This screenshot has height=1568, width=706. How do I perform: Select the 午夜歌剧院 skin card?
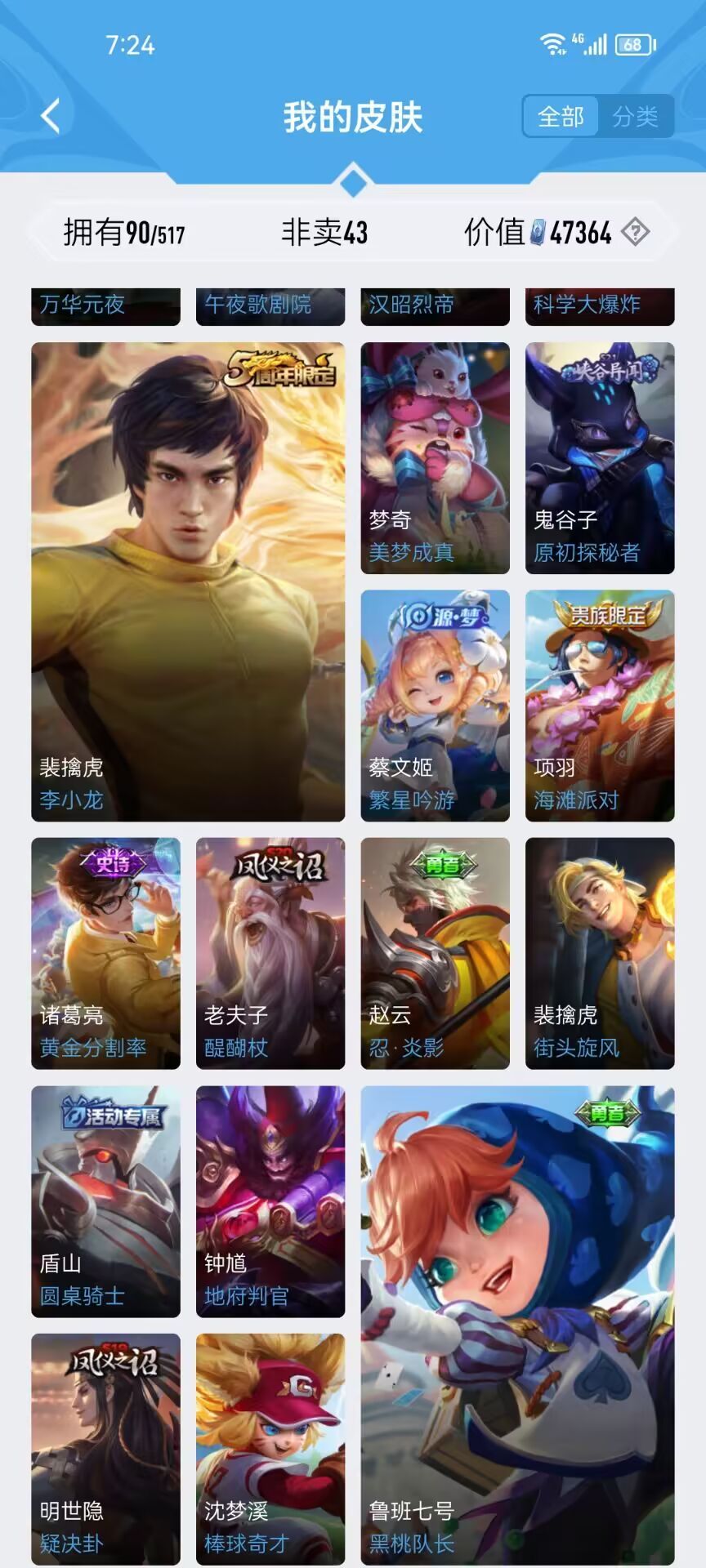(270, 306)
